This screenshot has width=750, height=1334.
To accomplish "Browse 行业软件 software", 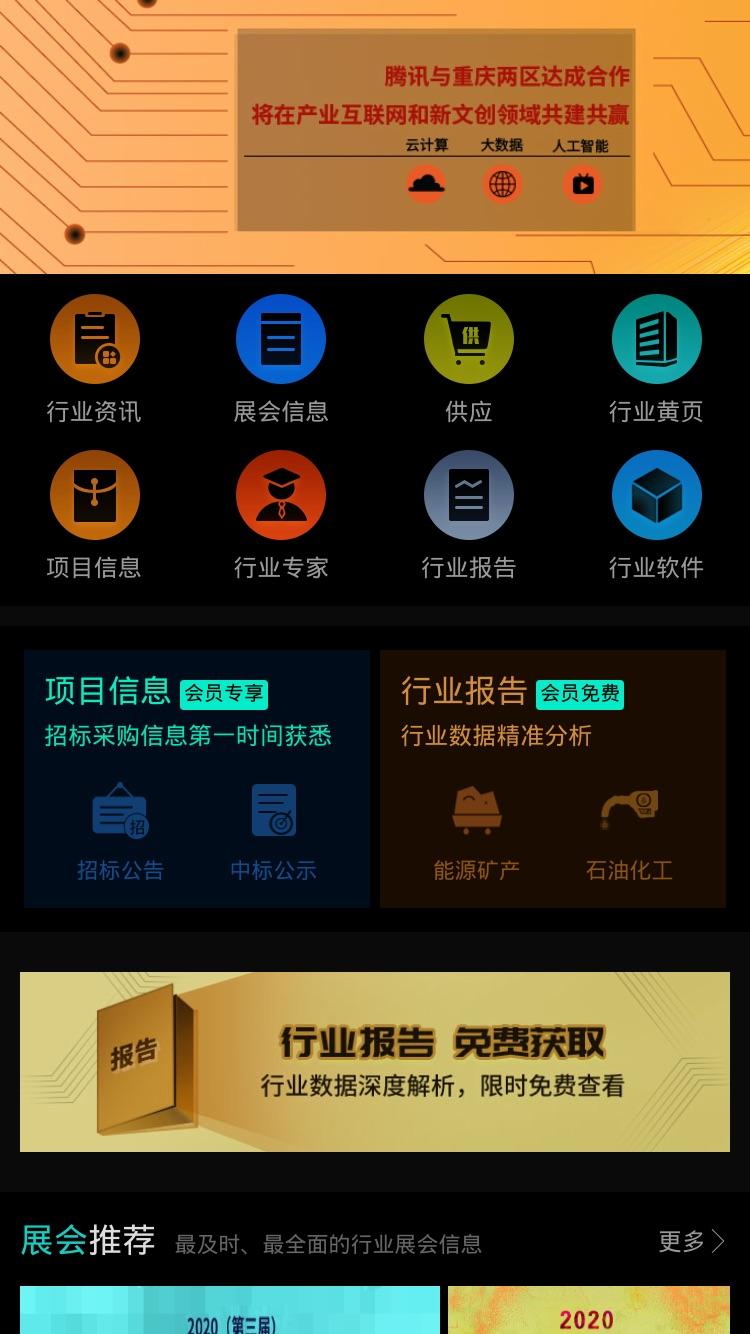I will tap(656, 516).
